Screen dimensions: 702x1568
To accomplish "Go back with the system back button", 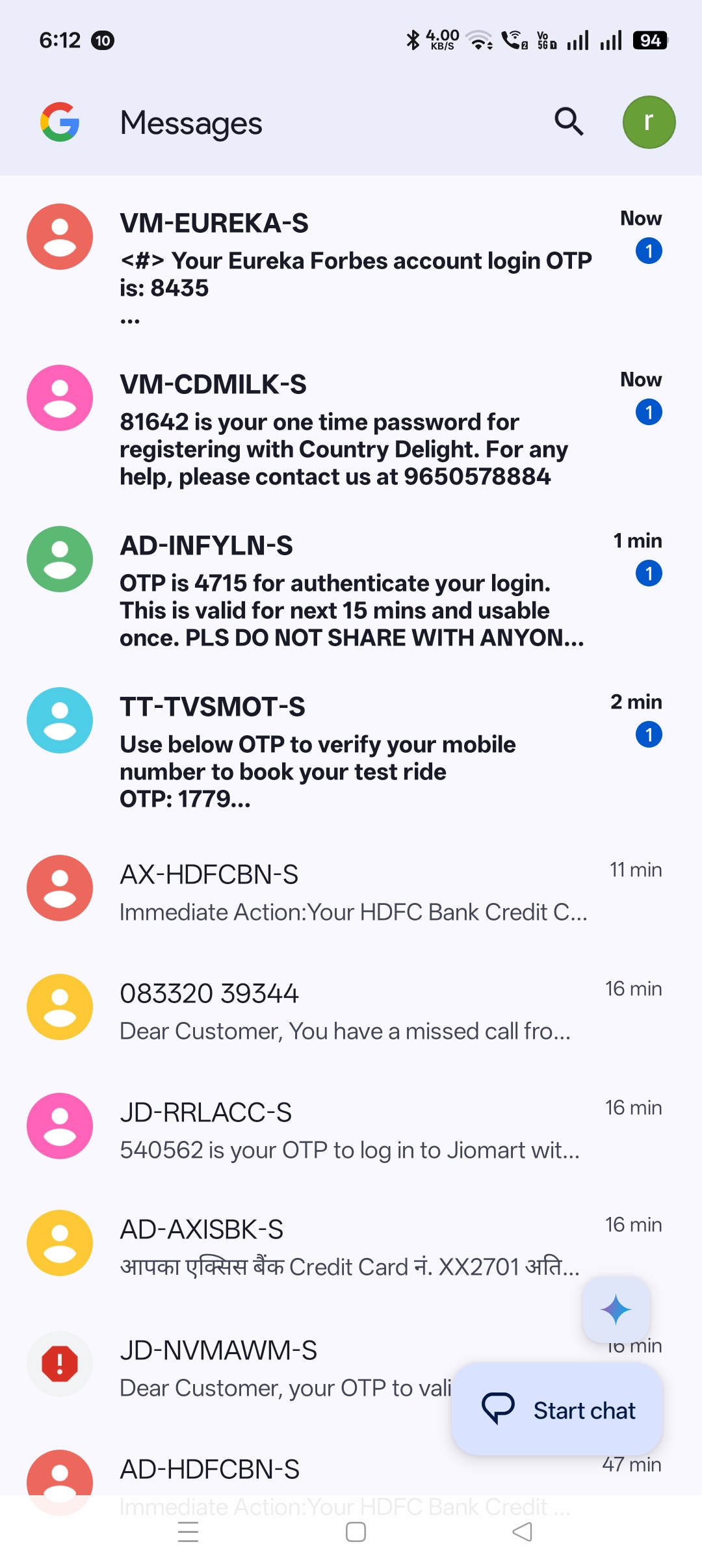I will tap(522, 1532).
